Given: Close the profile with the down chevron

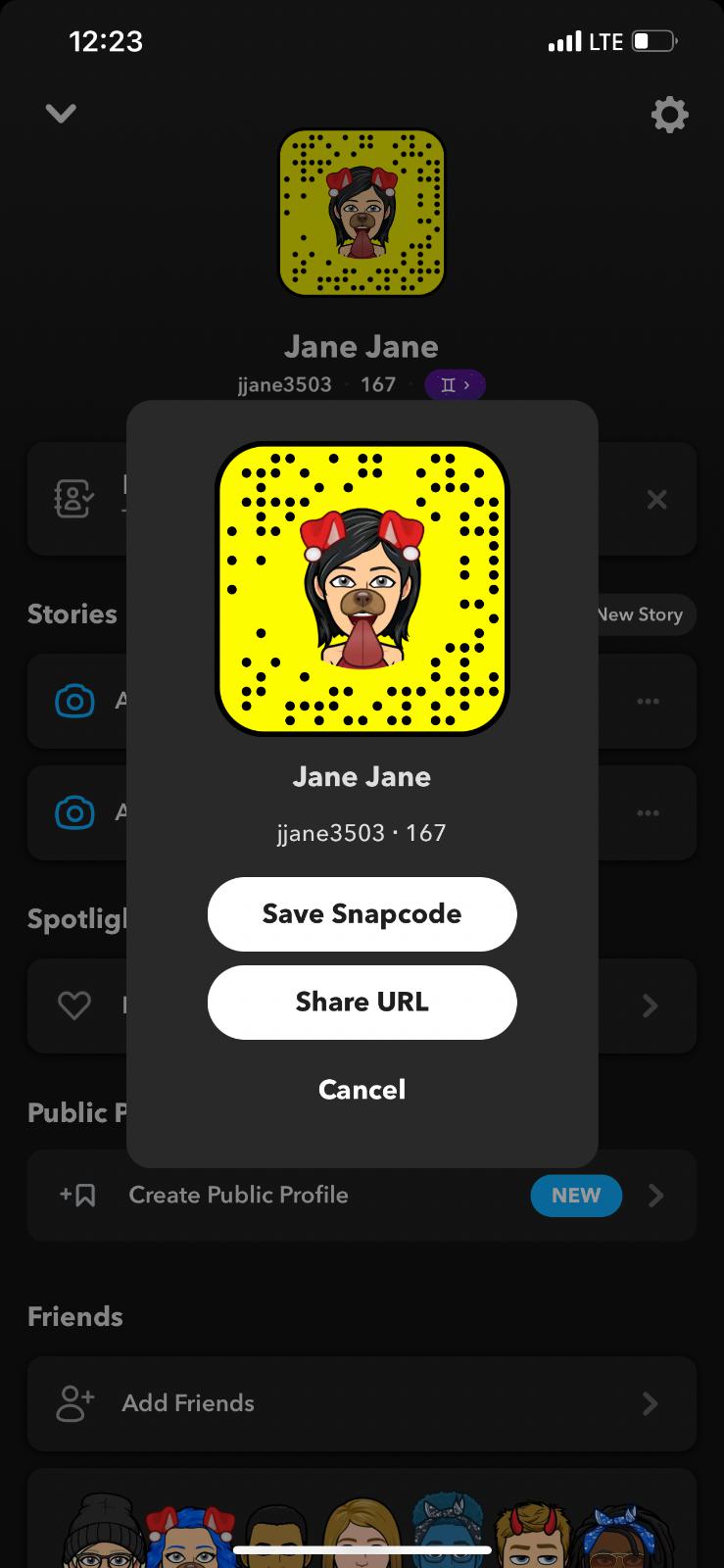Looking at the screenshot, I should pos(61,114).
